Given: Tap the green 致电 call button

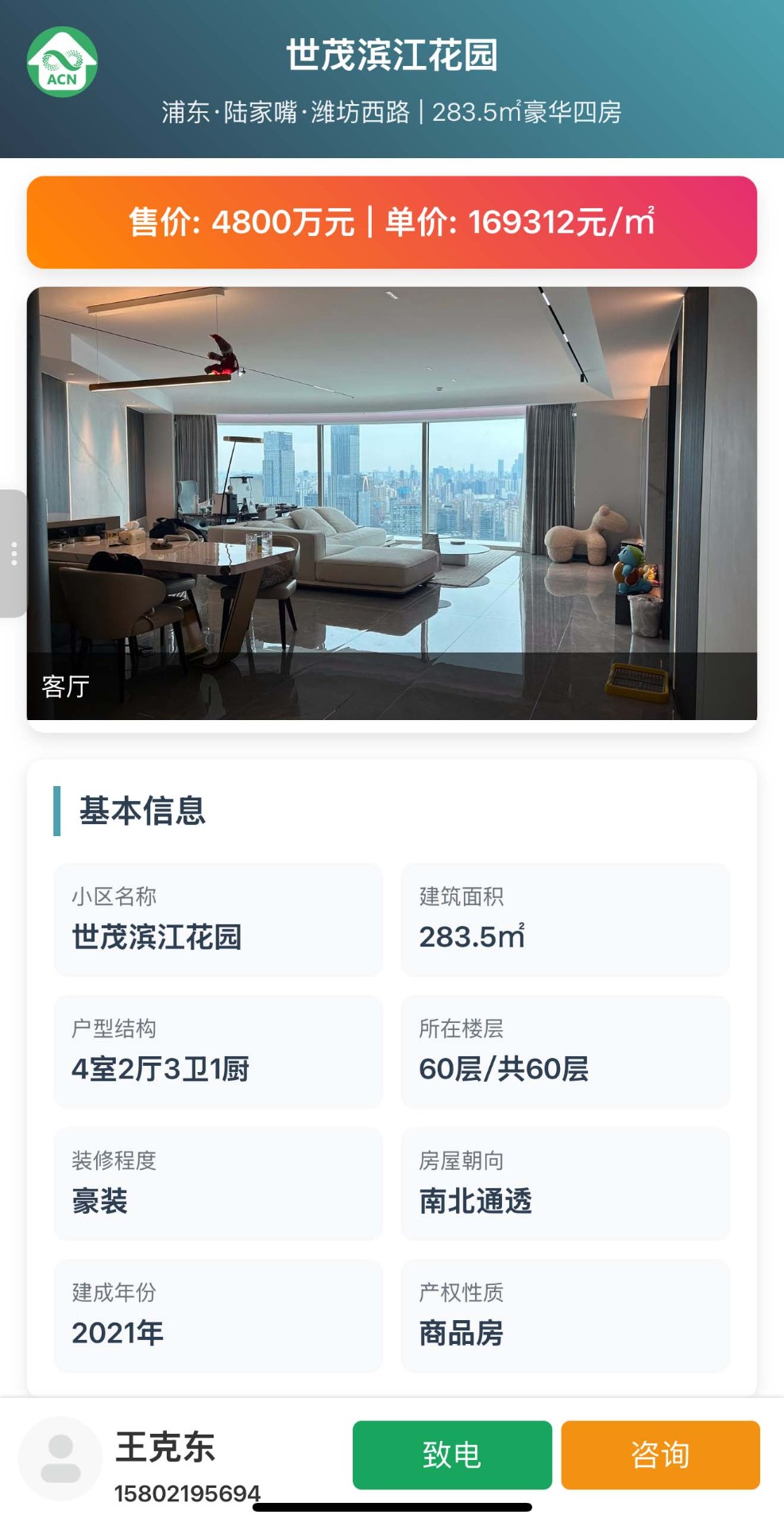Looking at the screenshot, I should click(452, 1454).
